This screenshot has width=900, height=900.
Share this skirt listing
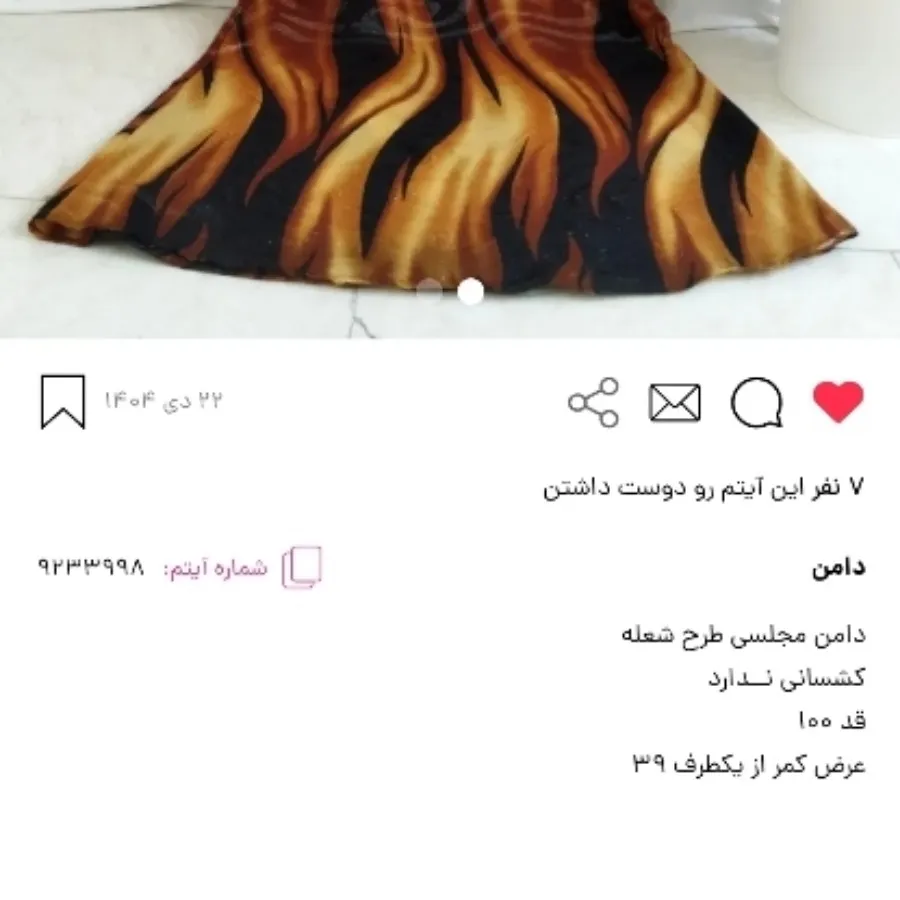[x=594, y=403]
